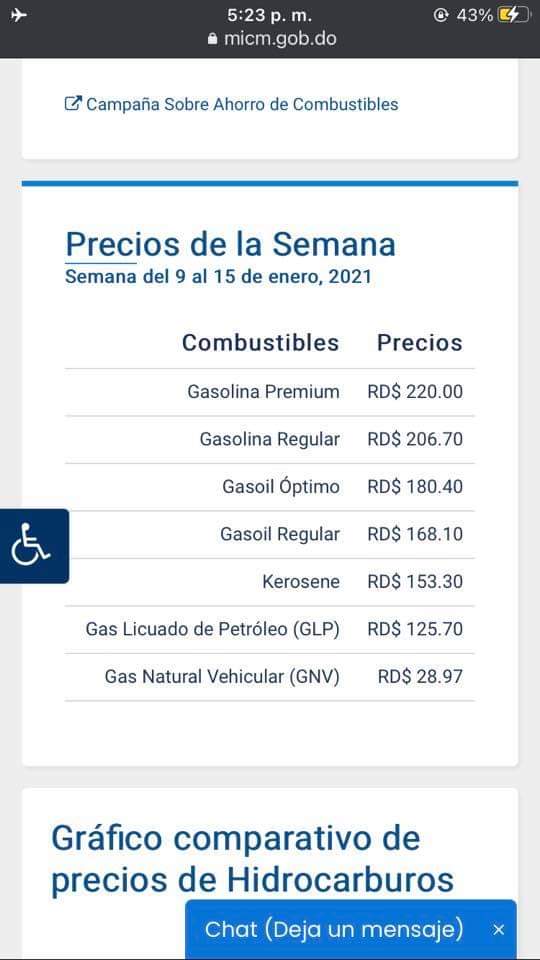Open the Campaña Sobre Ahorro de Combustibles link
The image size is (540, 960).
[x=231, y=104]
